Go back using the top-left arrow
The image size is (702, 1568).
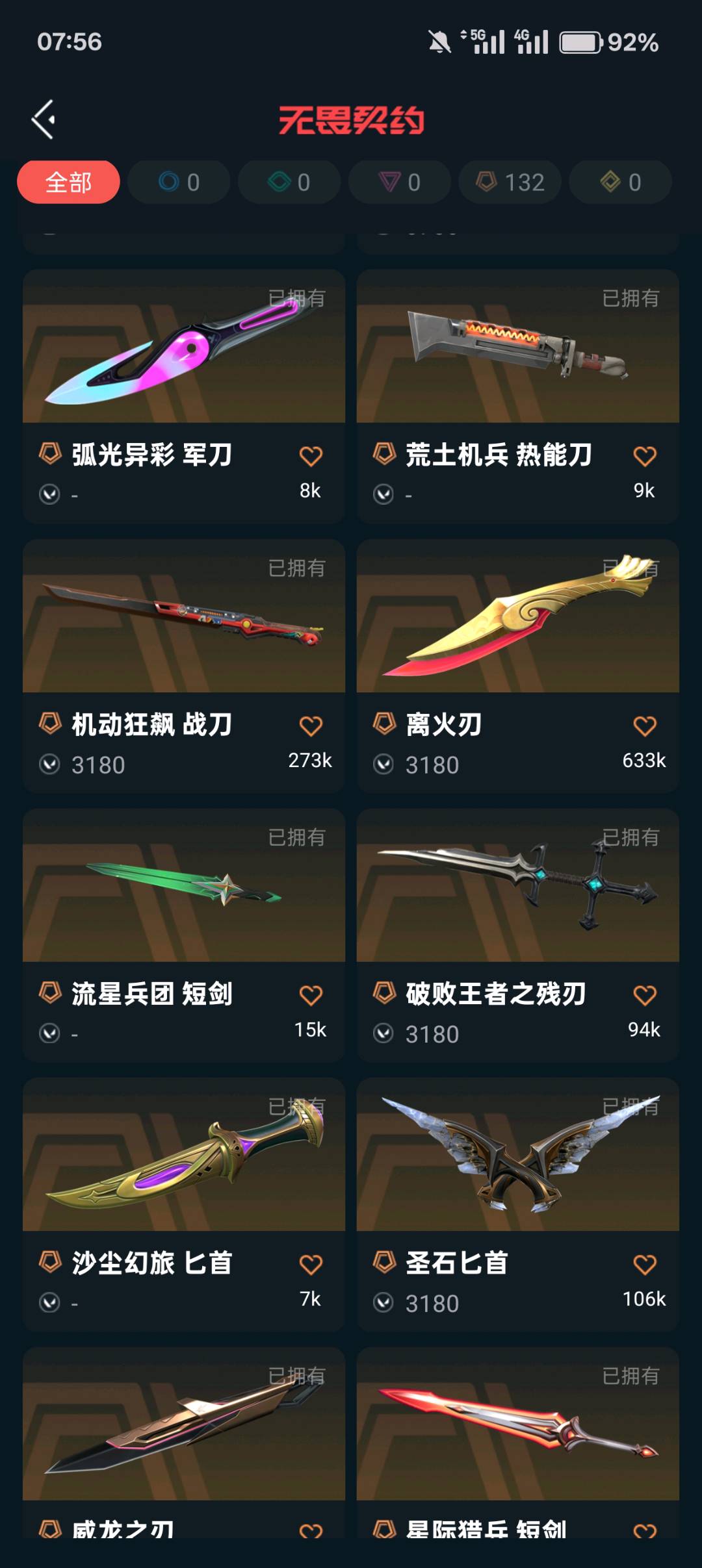tap(44, 120)
